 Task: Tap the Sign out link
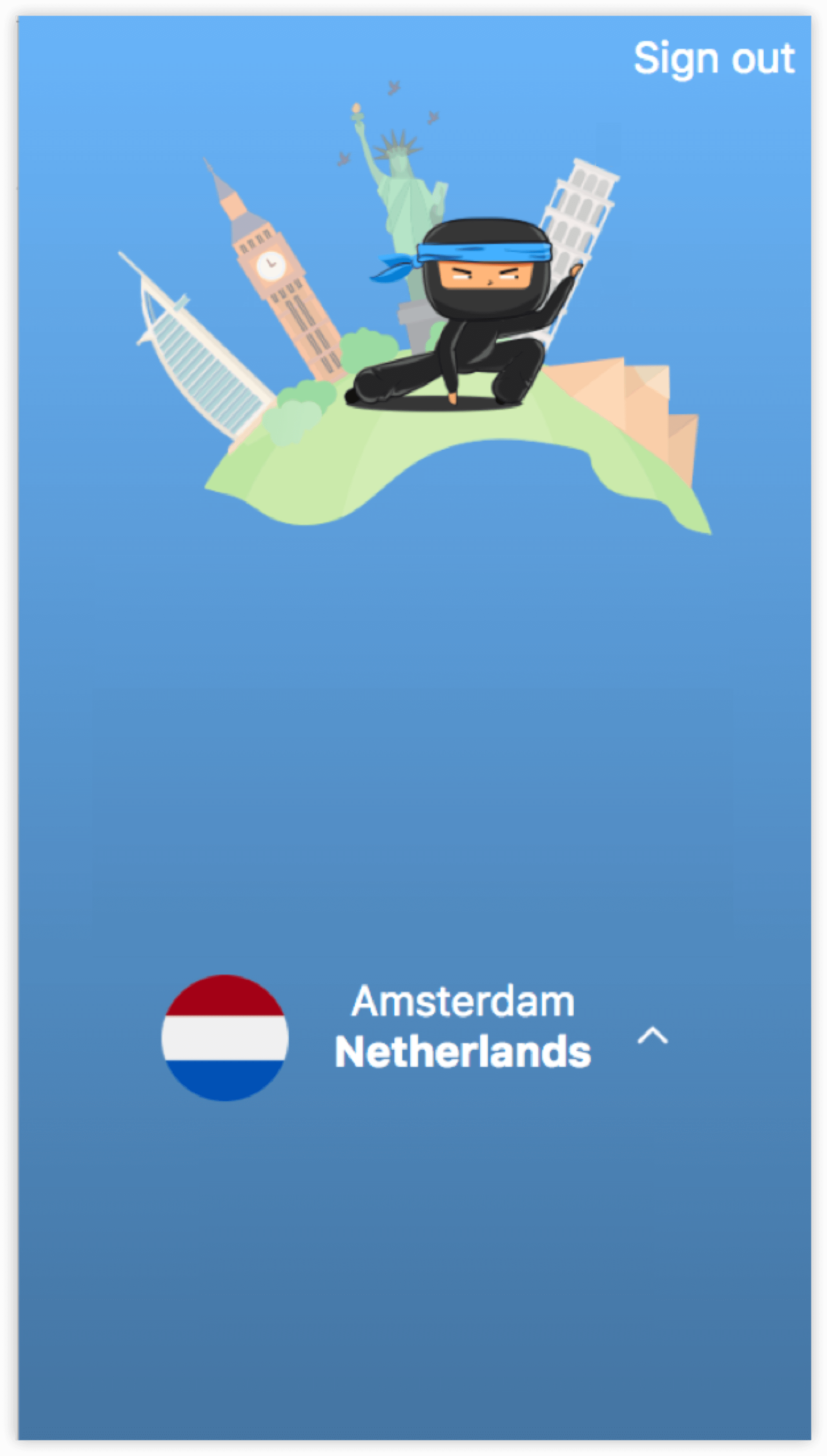coord(714,58)
